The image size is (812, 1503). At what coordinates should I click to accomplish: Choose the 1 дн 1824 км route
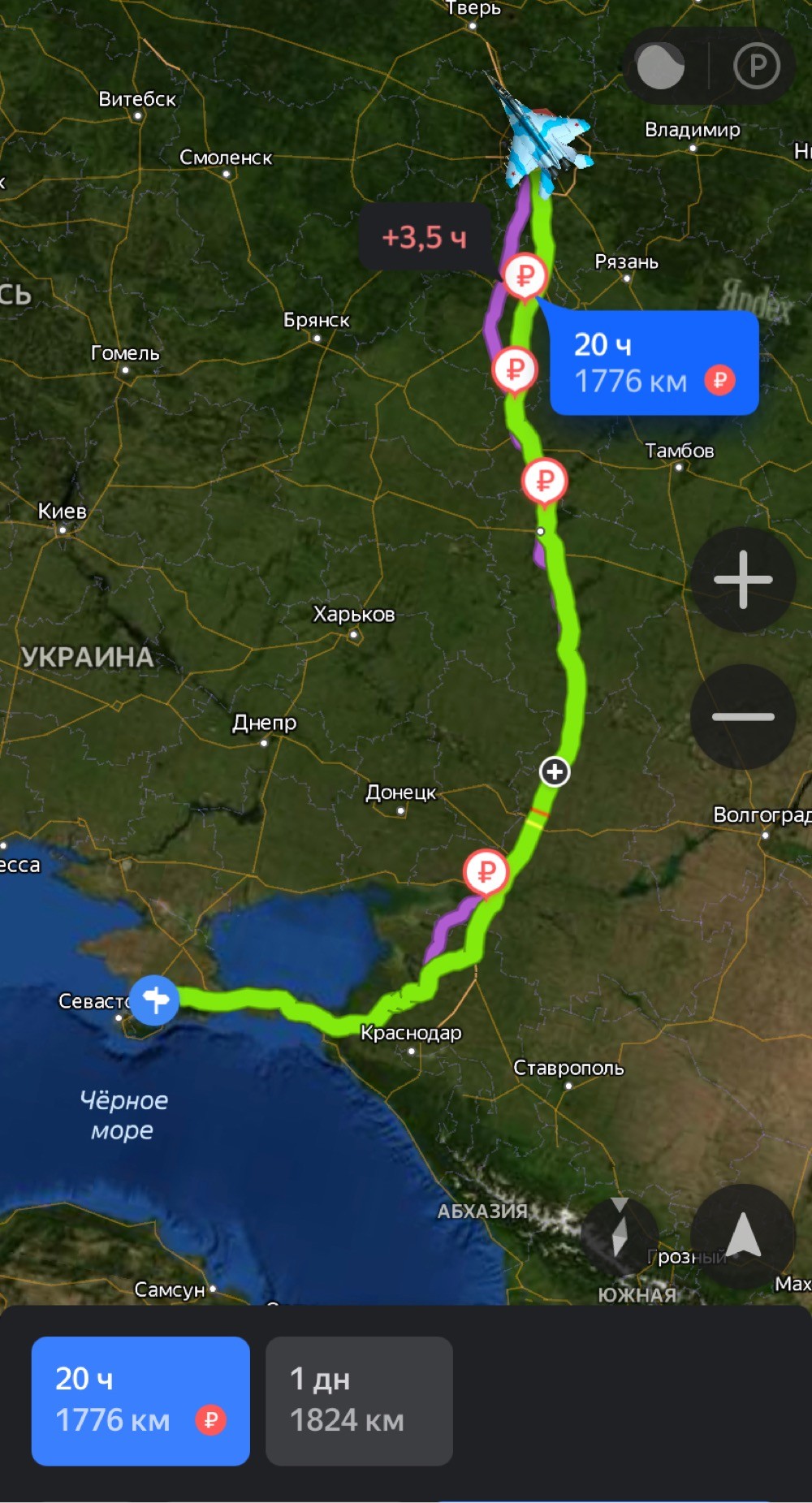(358, 1400)
